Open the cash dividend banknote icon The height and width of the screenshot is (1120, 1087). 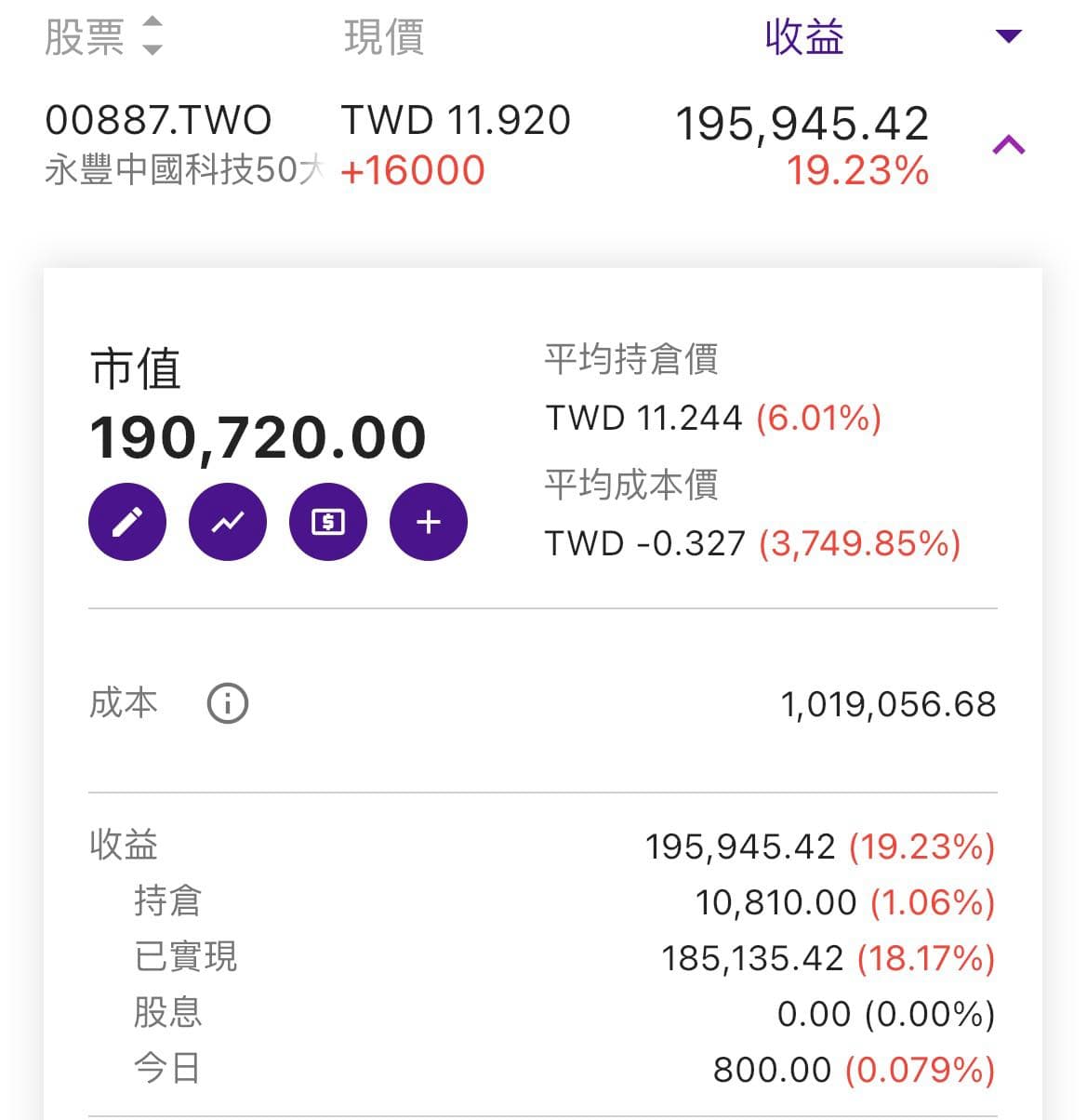327,522
